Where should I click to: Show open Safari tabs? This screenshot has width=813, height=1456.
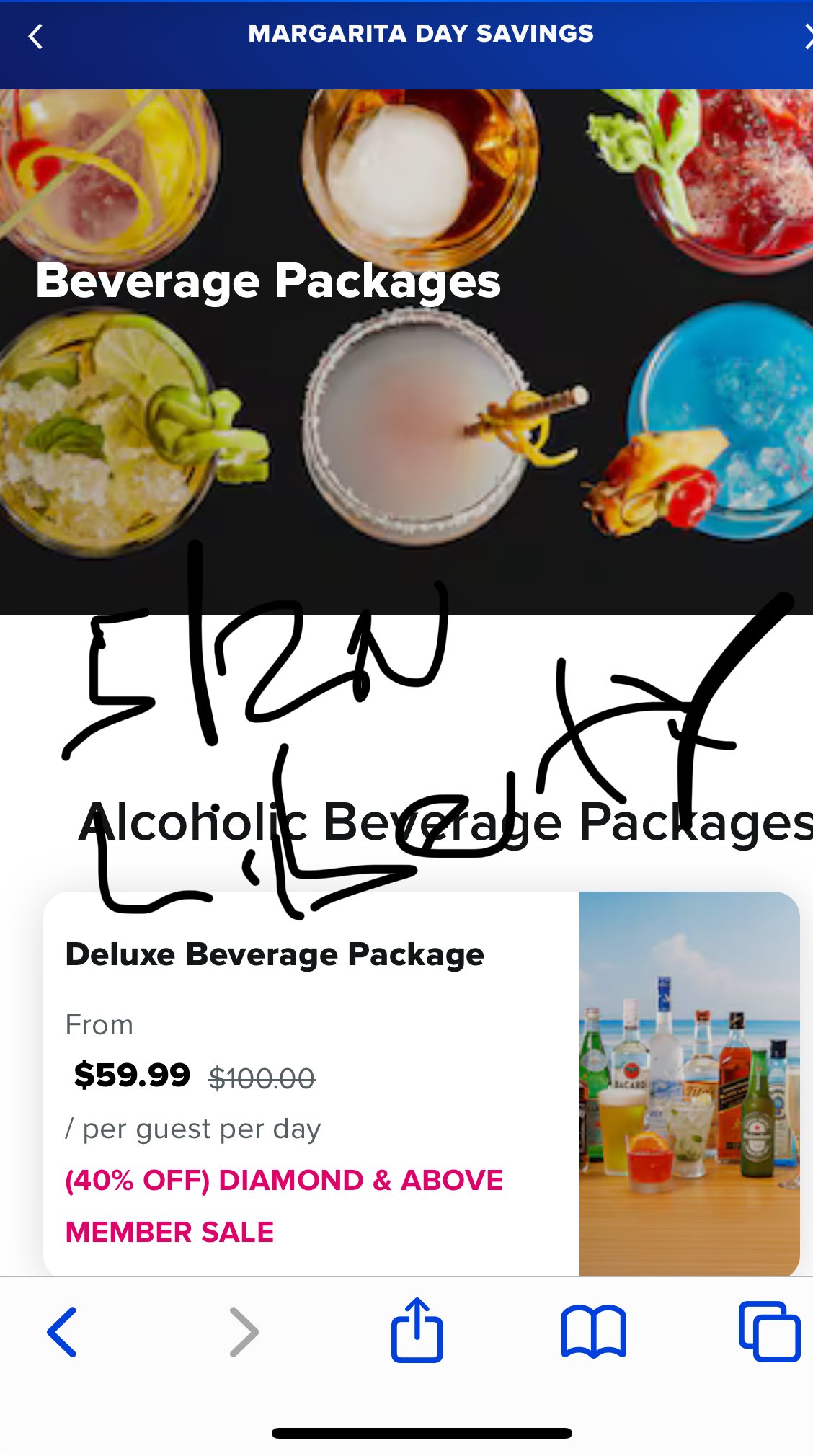point(769,1331)
